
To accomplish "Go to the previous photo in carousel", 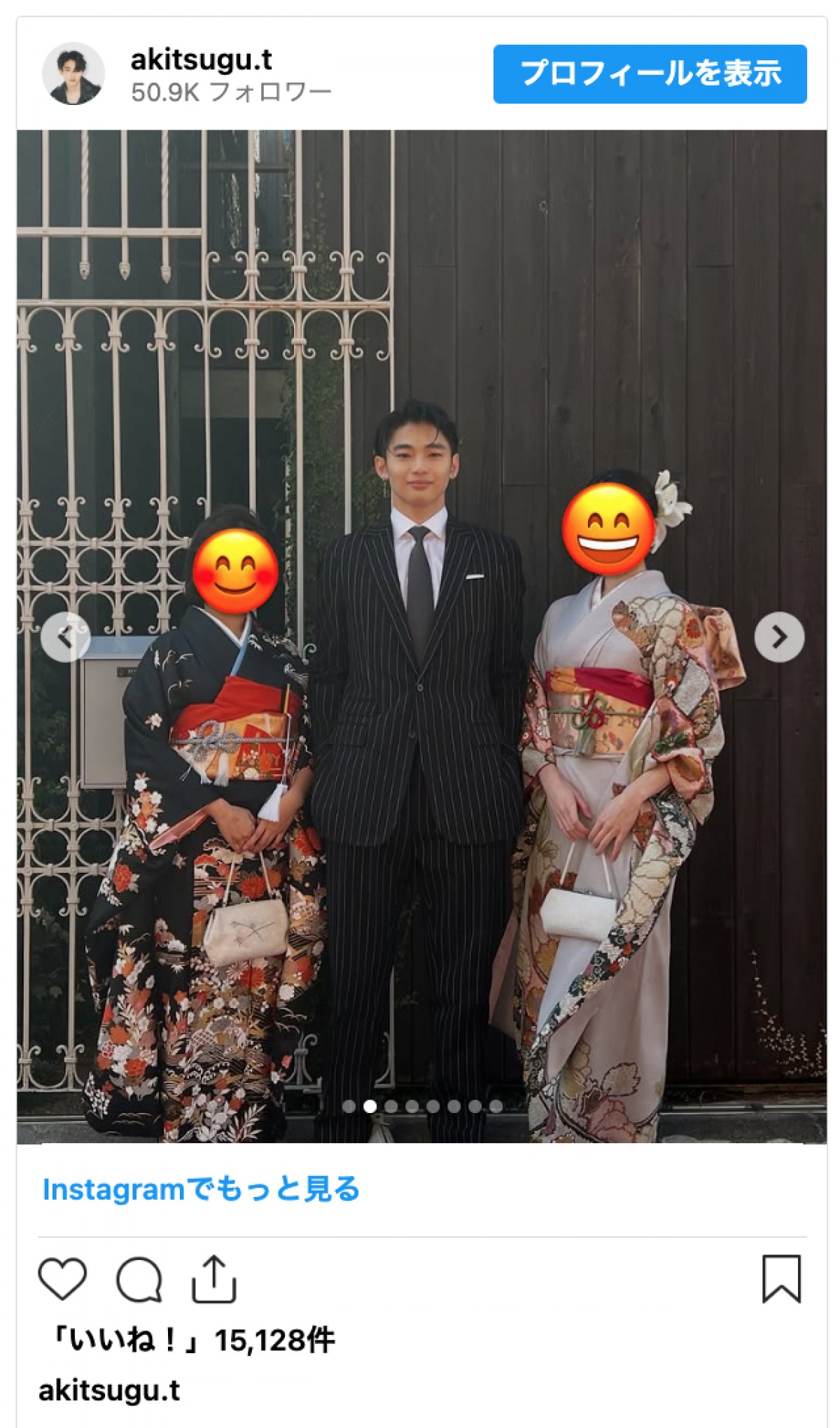I will (x=65, y=637).
